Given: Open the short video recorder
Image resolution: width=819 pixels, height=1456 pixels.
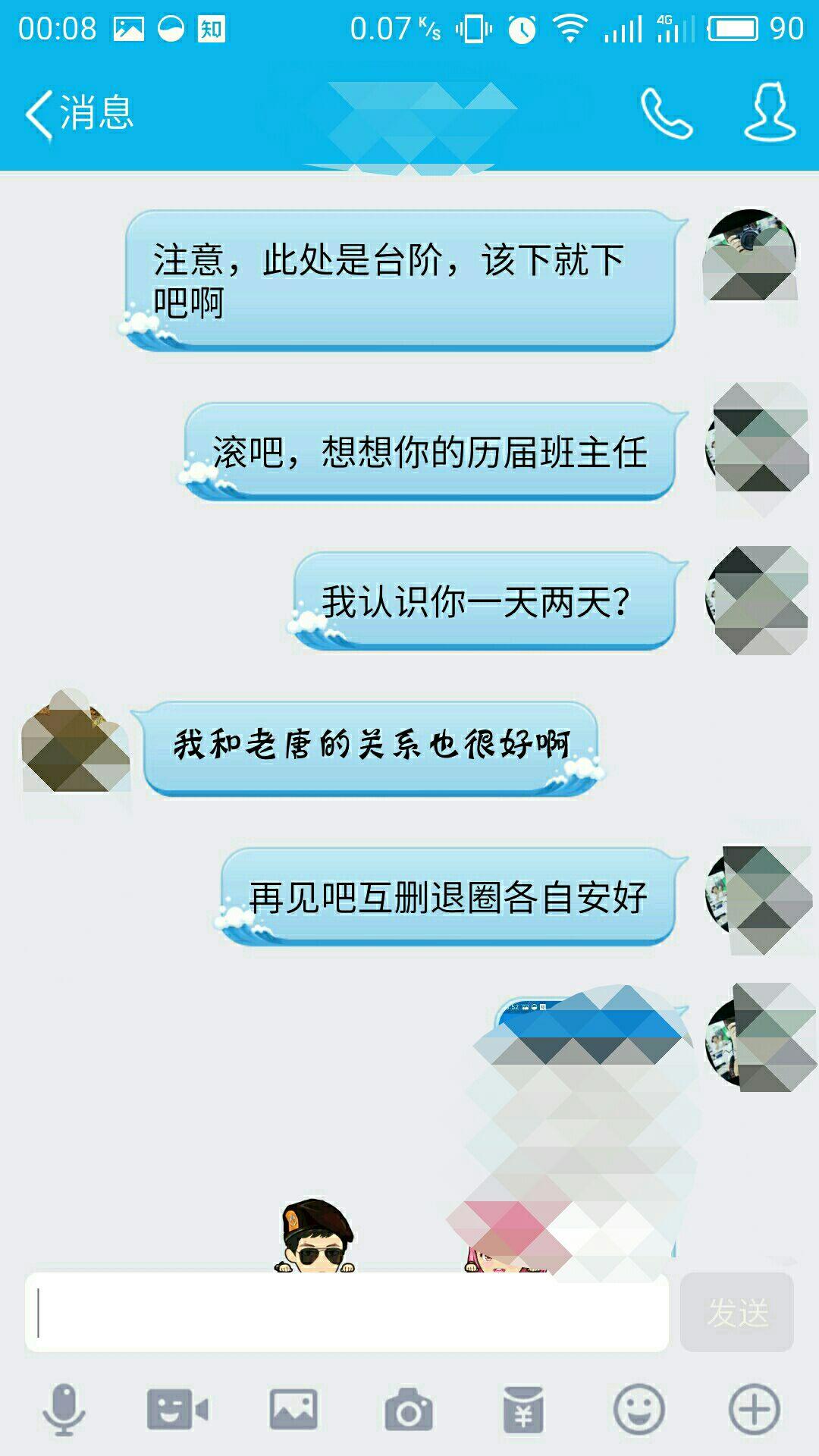Looking at the screenshot, I should pyautogui.click(x=177, y=1410).
